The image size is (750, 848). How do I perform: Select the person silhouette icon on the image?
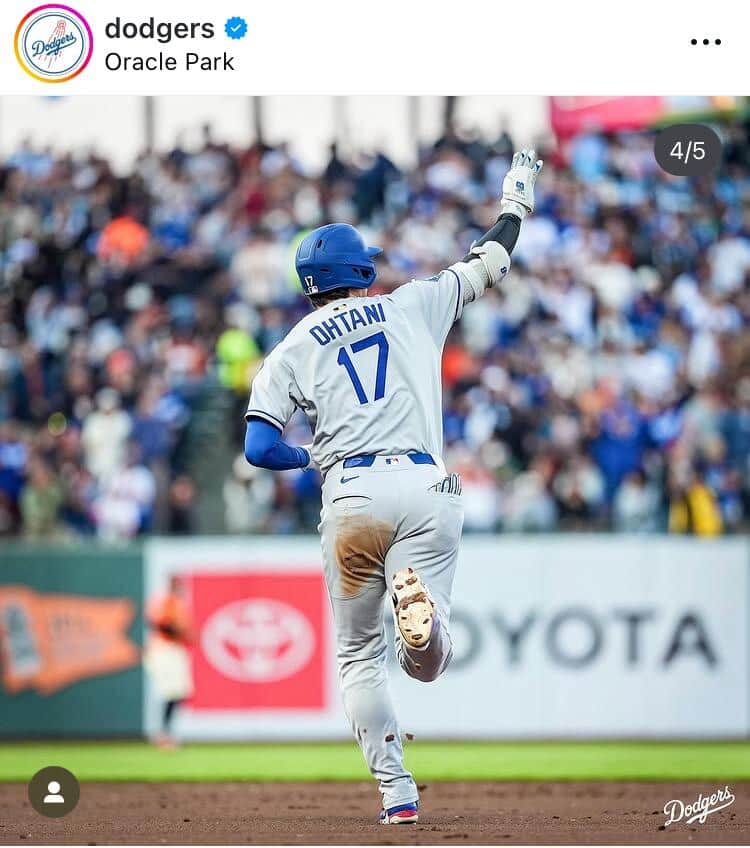point(55,793)
